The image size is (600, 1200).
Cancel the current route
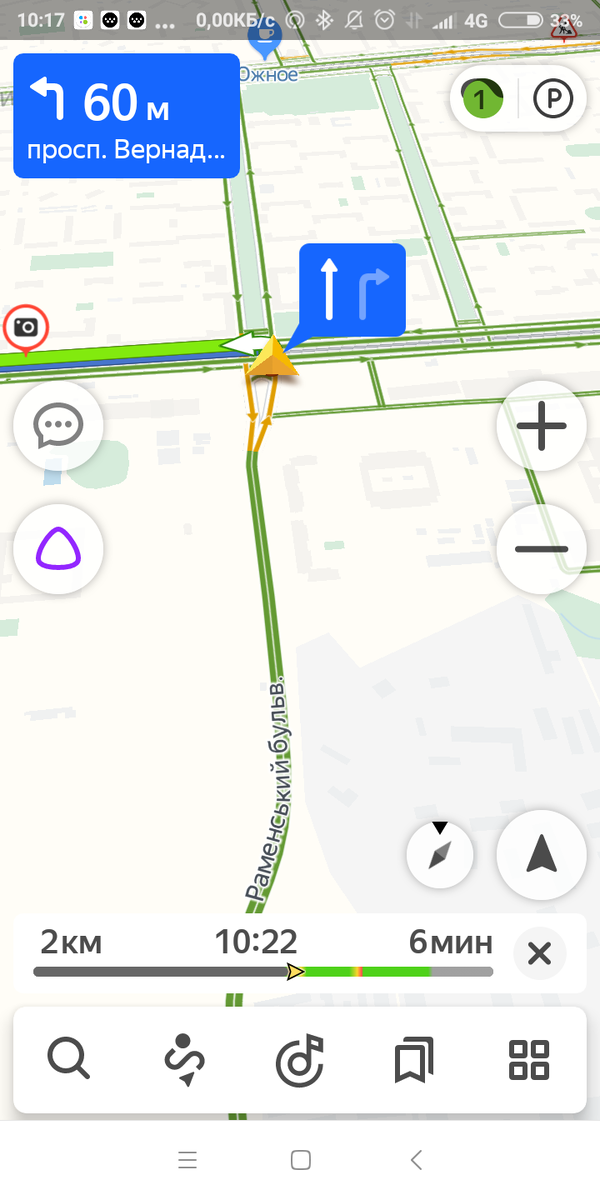[x=539, y=954]
